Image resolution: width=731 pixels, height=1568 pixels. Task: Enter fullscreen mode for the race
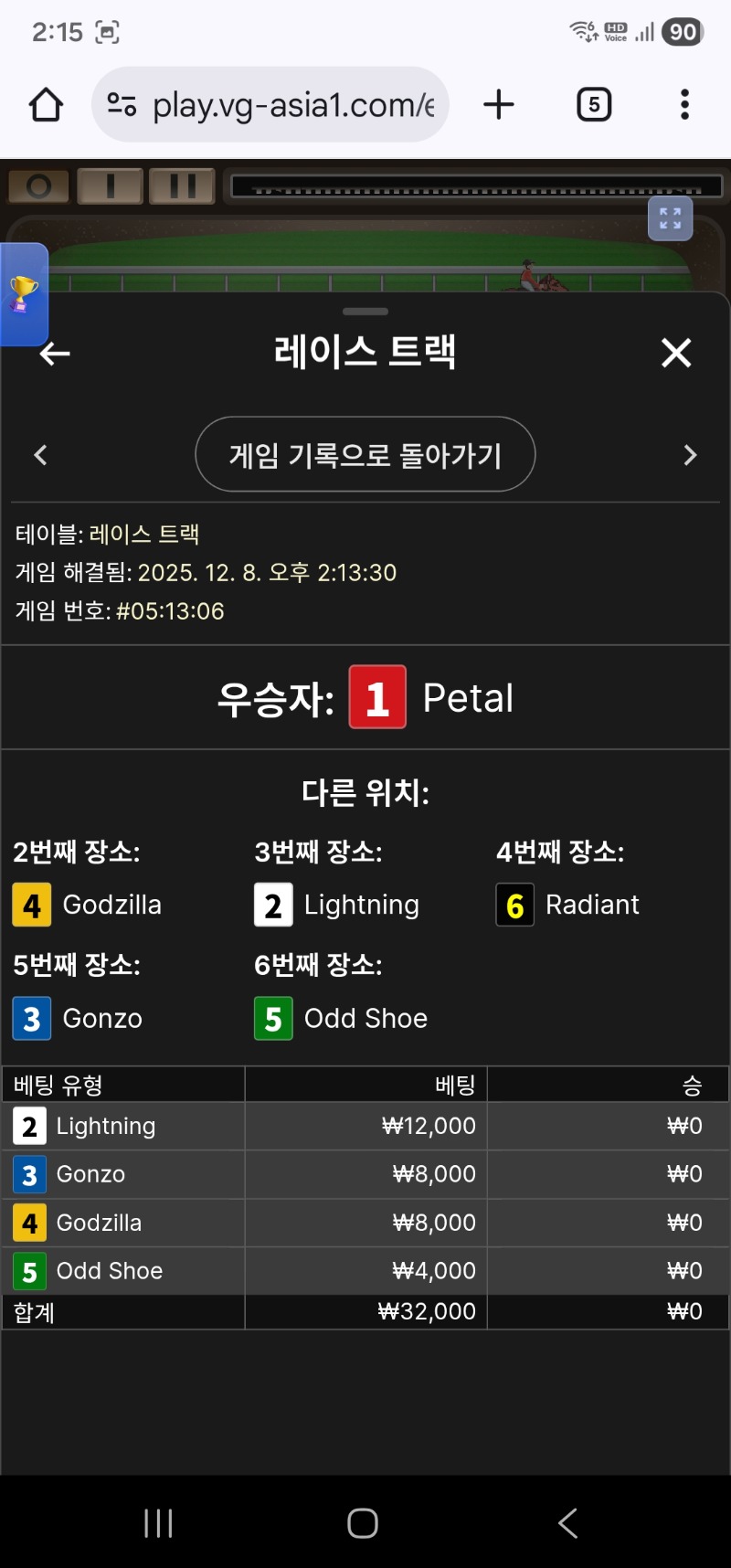(670, 219)
